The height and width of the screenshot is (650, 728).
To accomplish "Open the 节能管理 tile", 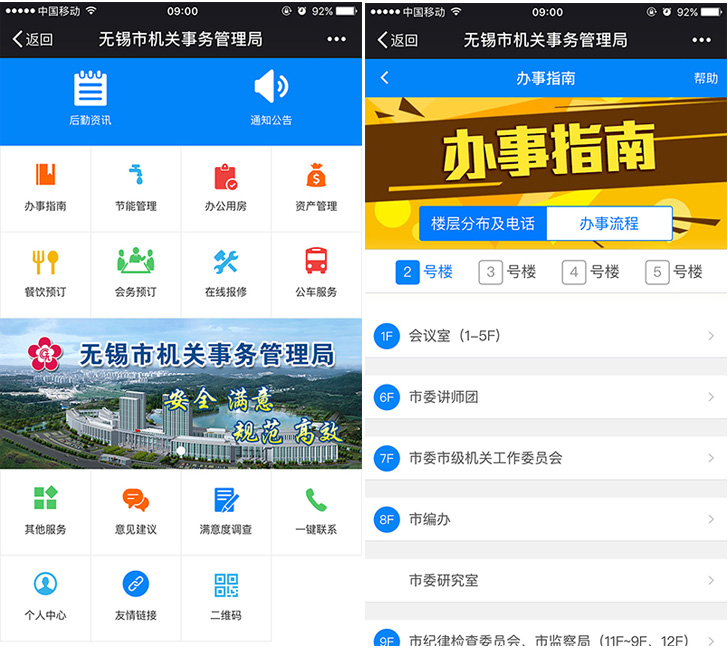I will coord(135,189).
